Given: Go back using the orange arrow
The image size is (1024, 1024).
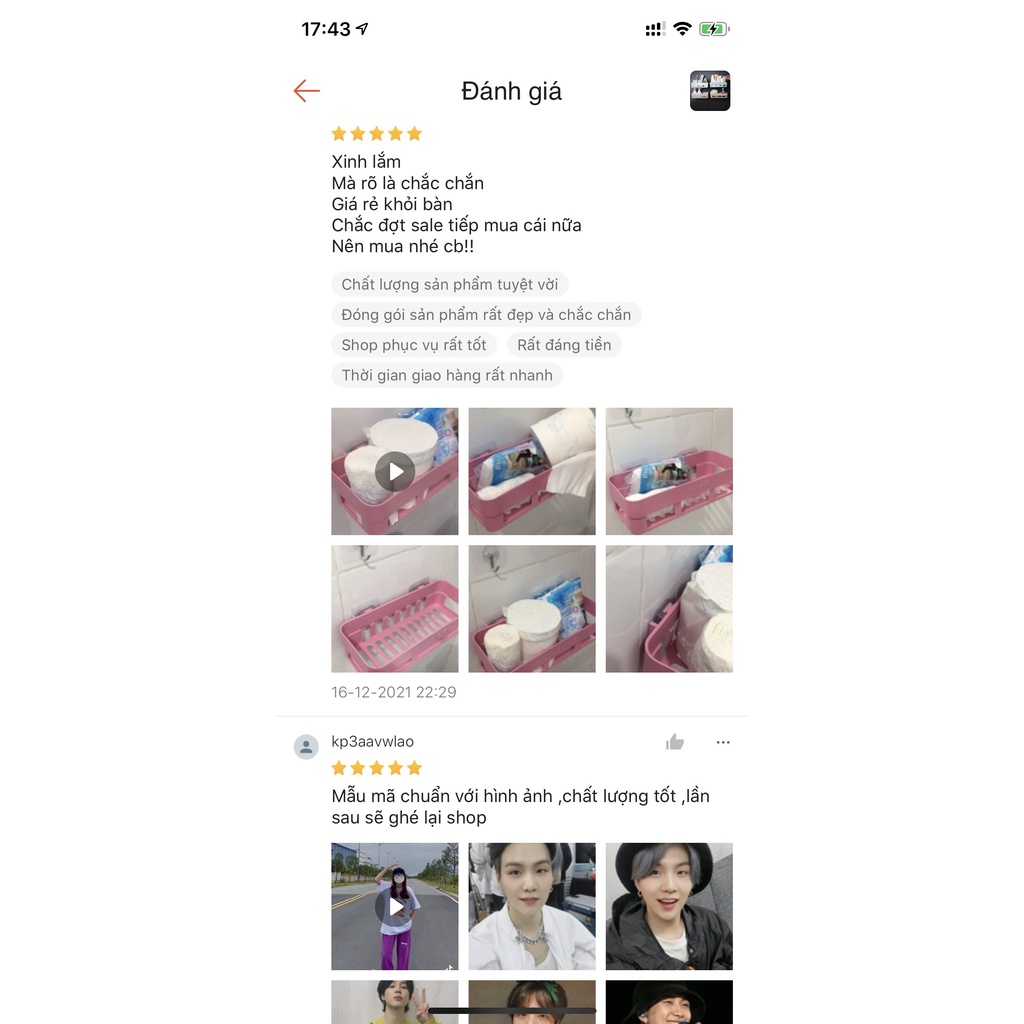Looking at the screenshot, I should point(306,91).
